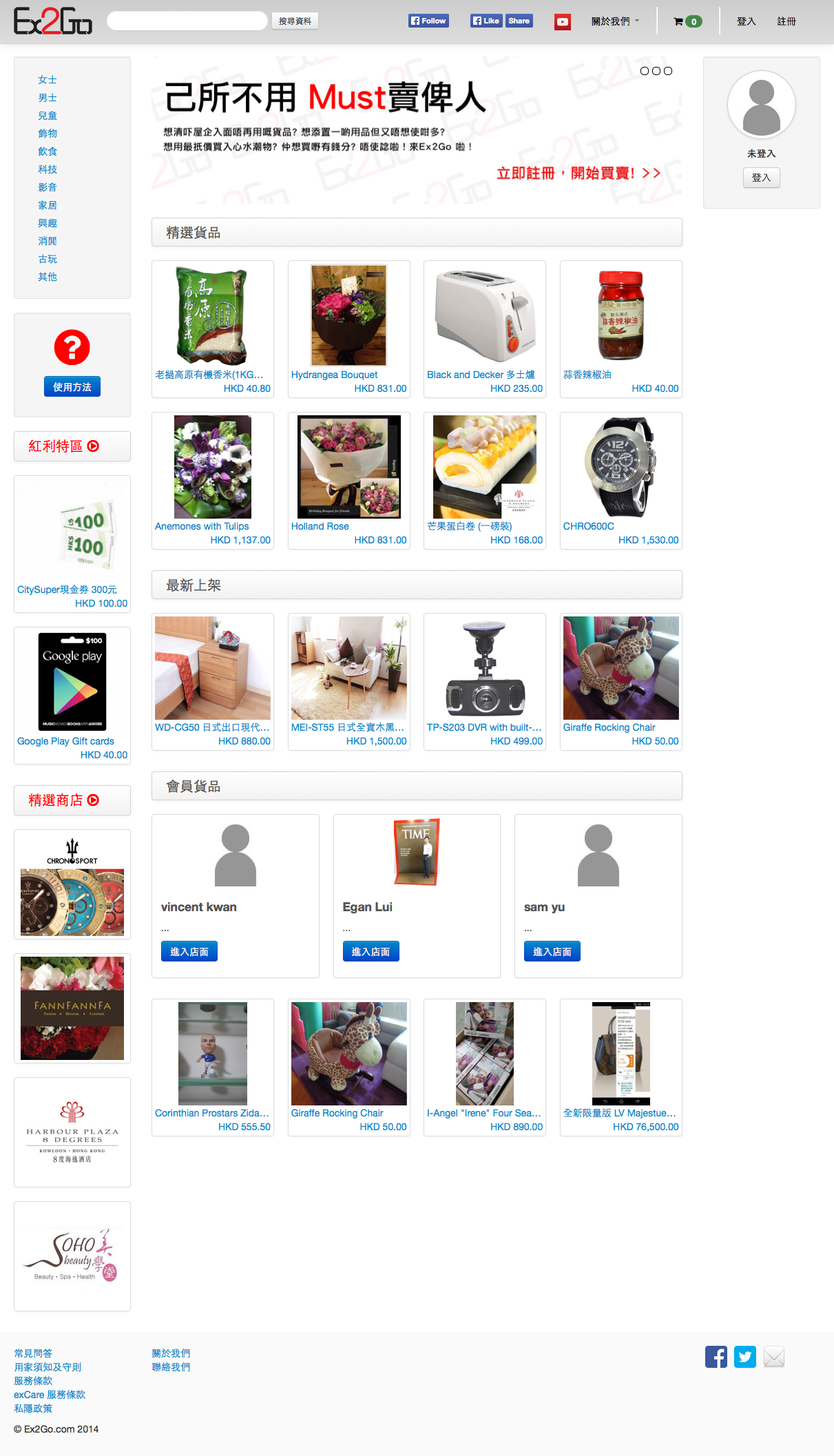Tap 登入 button under the avatar
834x1456 pixels.
click(761, 178)
